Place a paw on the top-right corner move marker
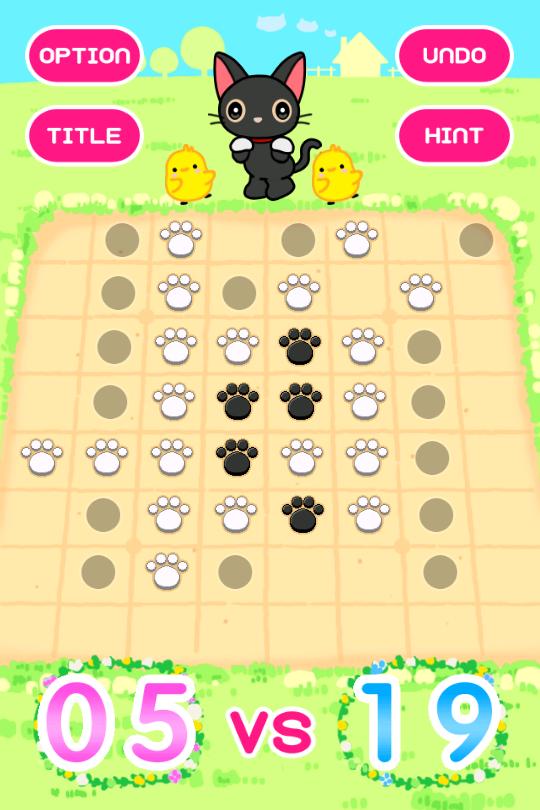Image resolution: width=540 pixels, height=810 pixels. 476,240
